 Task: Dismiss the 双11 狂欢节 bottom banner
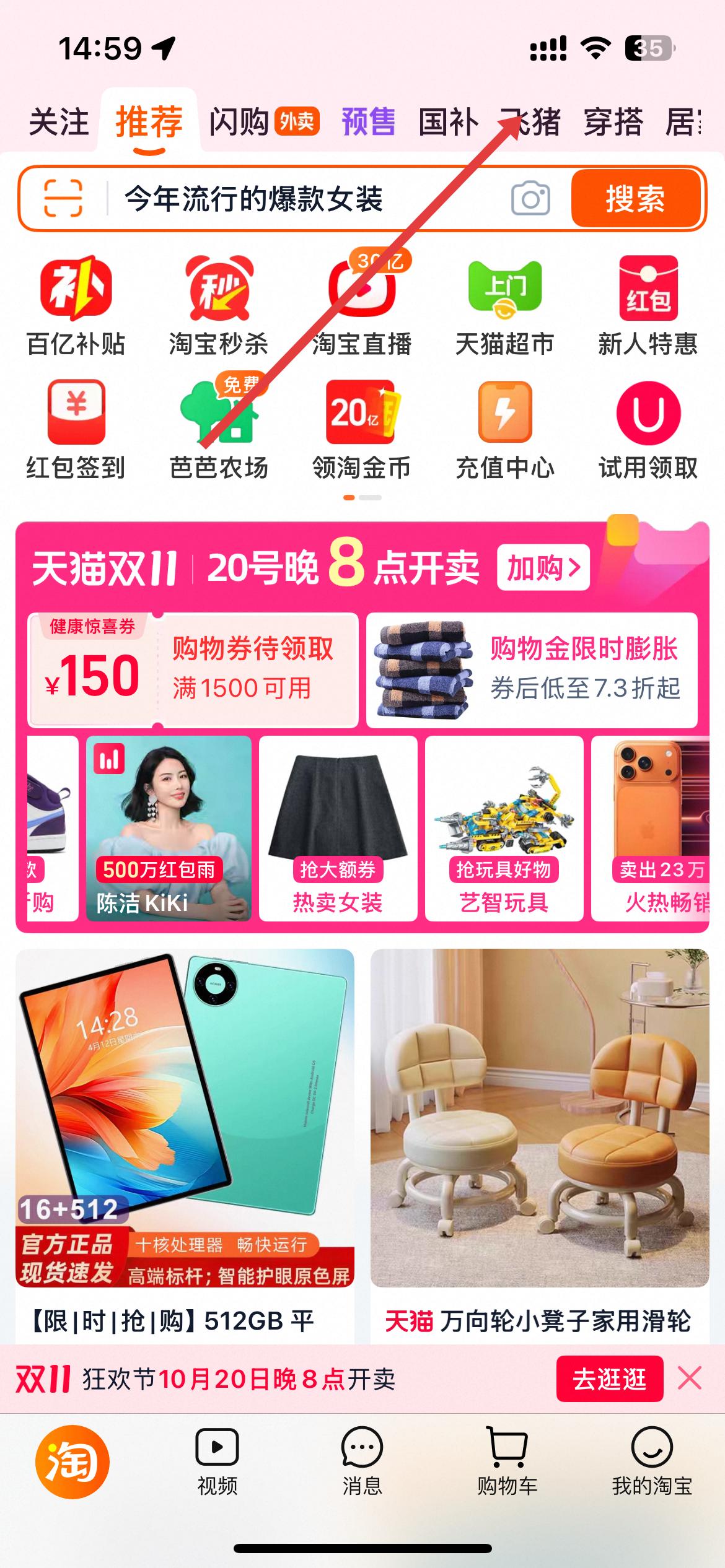tap(690, 1379)
